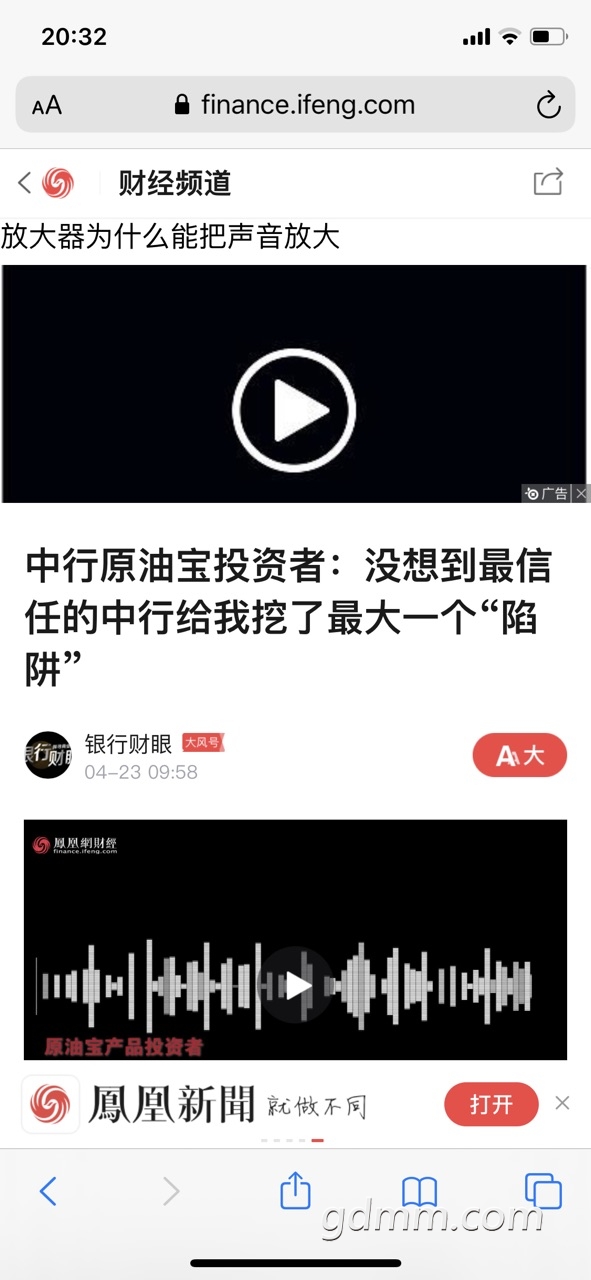
Task: Navigate back in Safari's bottom toolbar
Action: (48, 1191)
